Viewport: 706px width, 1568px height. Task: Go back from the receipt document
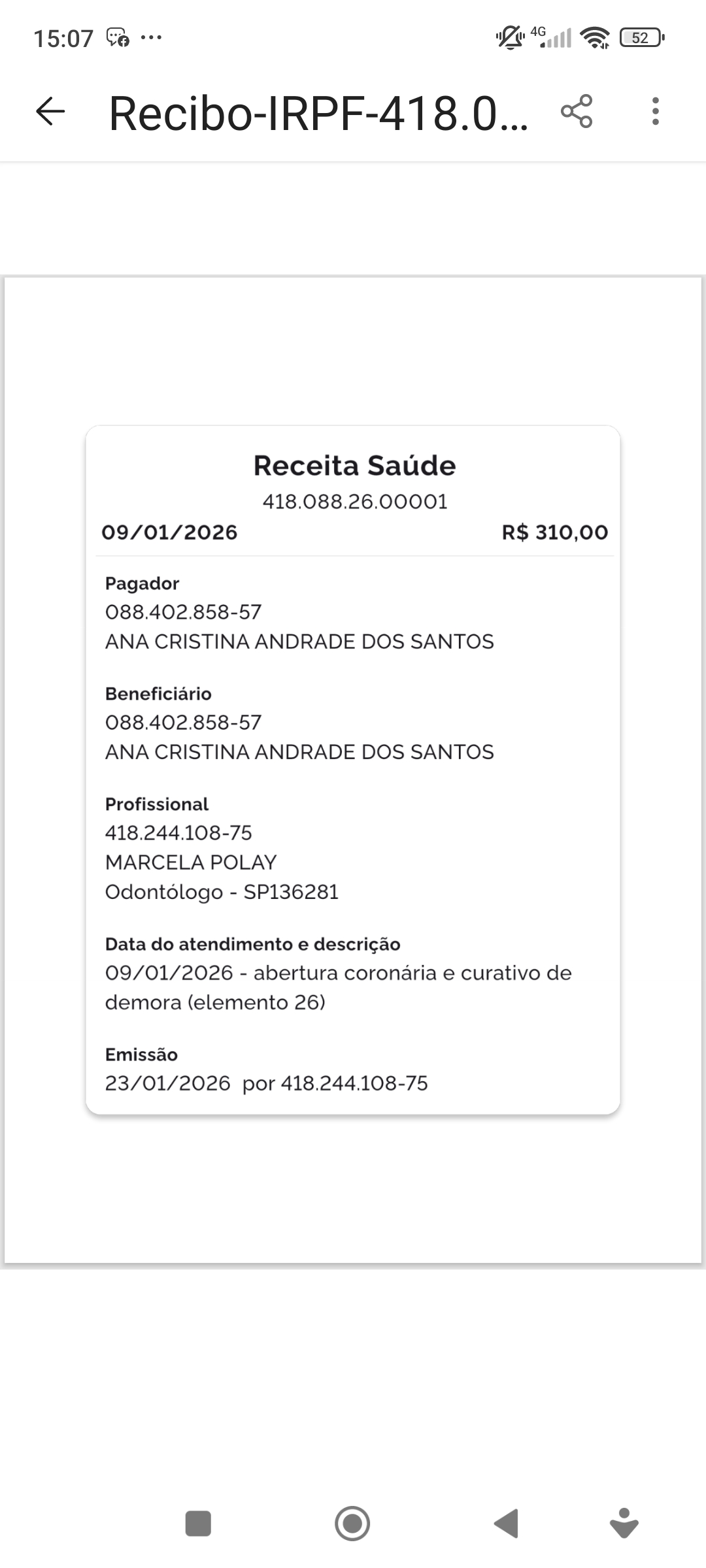(50, 112)
